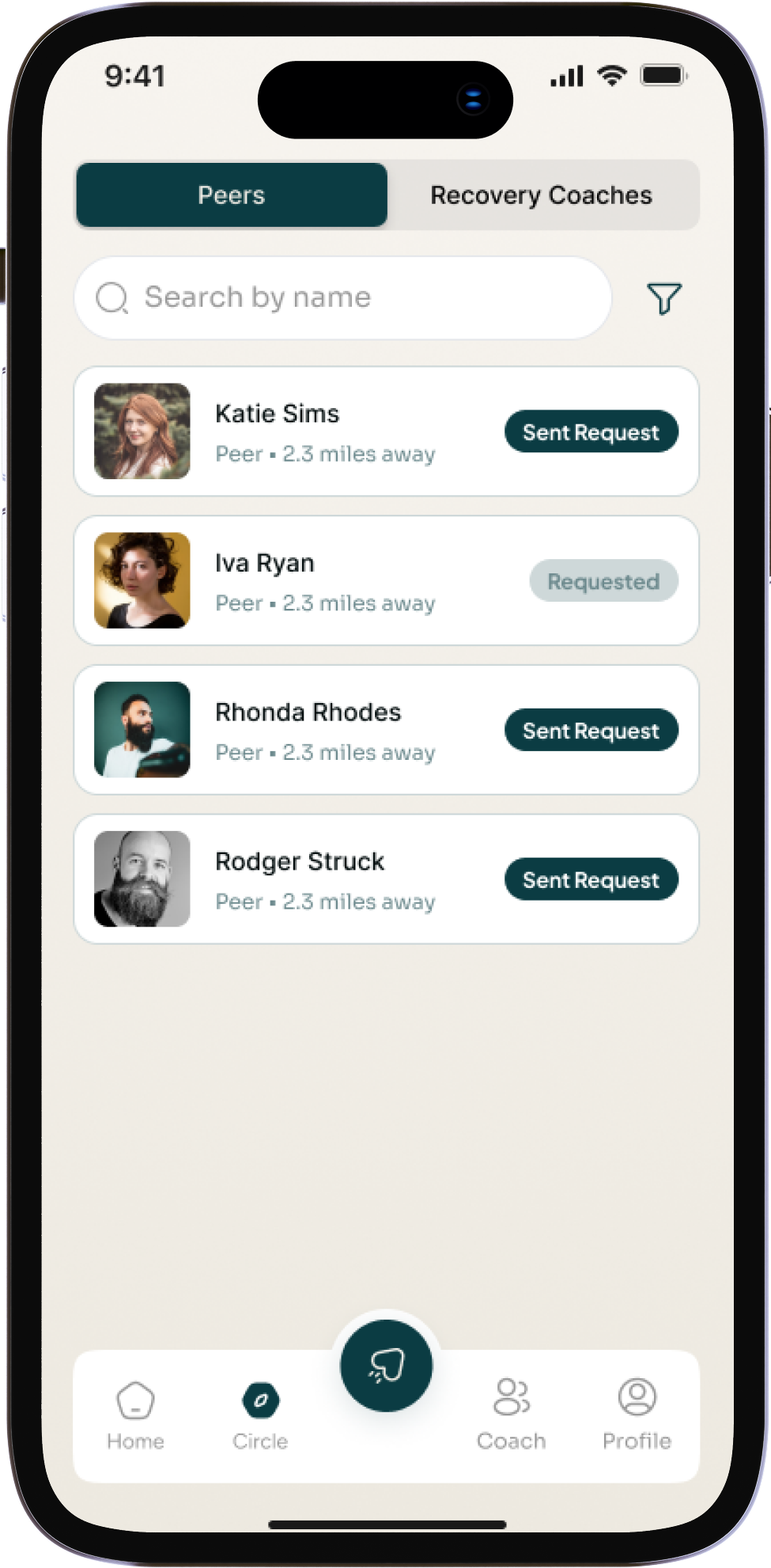The height and width of the screenshot is (1568, 771).
Task: Tap Sent Request for Rhonda Rhodes
Action: coord(591,731)
